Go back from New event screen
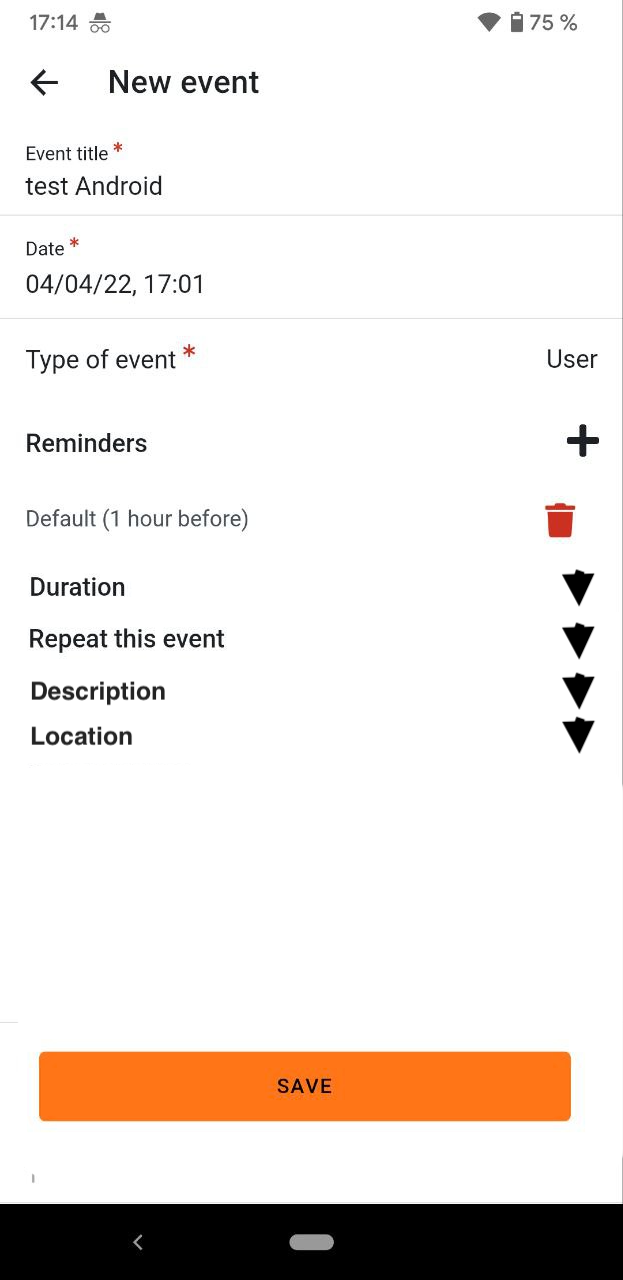This screenshot has width=623, height=1280. pyautogui.click(x=44, y=83)
